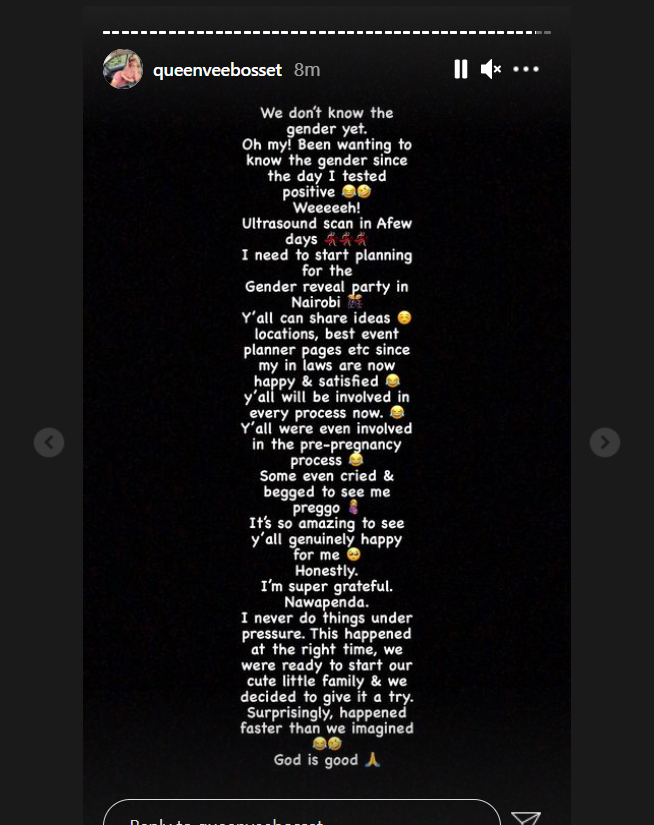Open queenveebosset's profile picture
This screenshot has width=654, height=825.
click(x=123, y=69)
